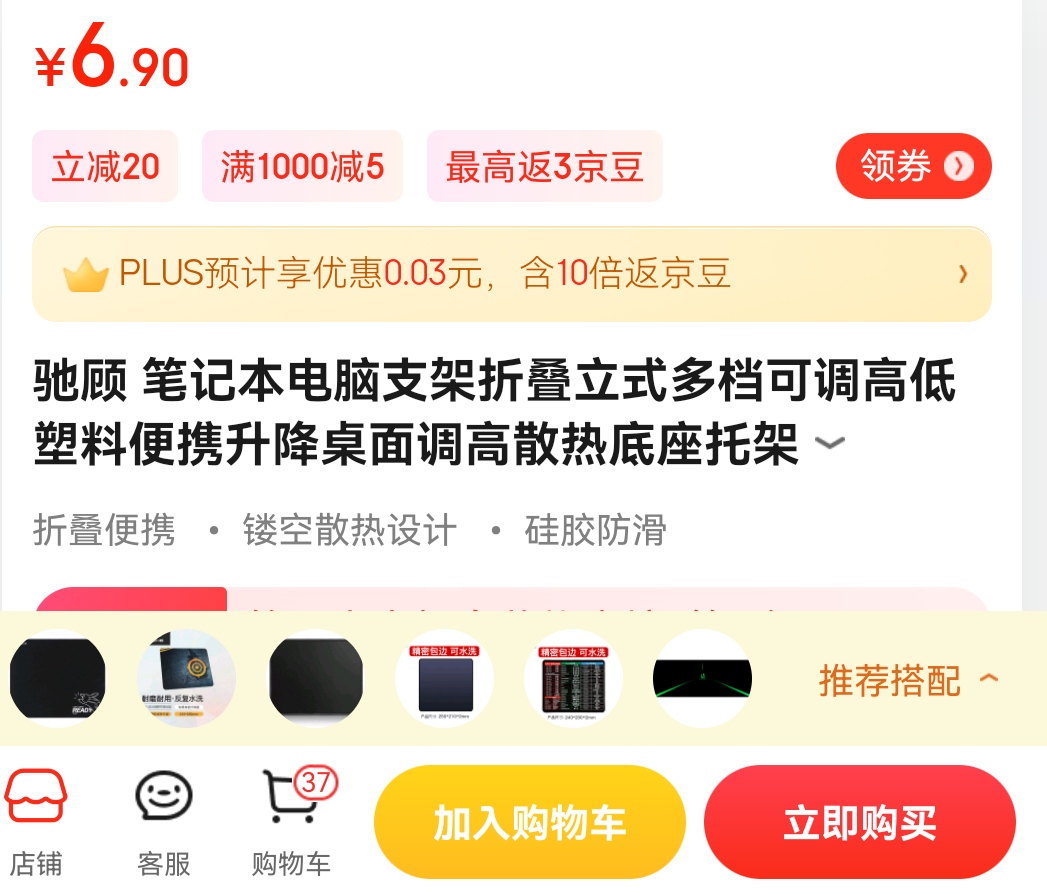Screen dimensions: 1047x894
Task: Tap the 最高返3京豆 reward tag
Action: coord(544,166)
